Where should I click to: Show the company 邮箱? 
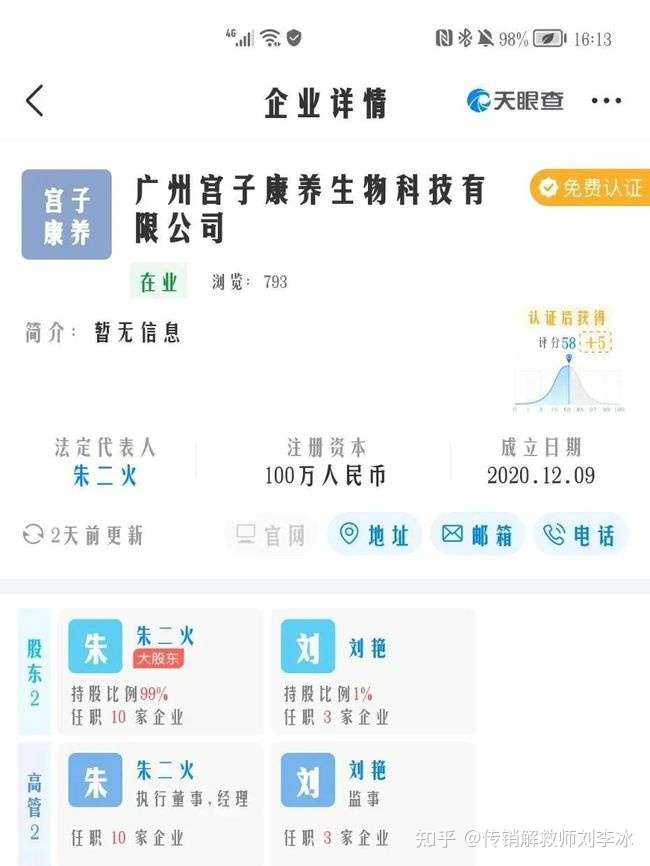(478, 535)
